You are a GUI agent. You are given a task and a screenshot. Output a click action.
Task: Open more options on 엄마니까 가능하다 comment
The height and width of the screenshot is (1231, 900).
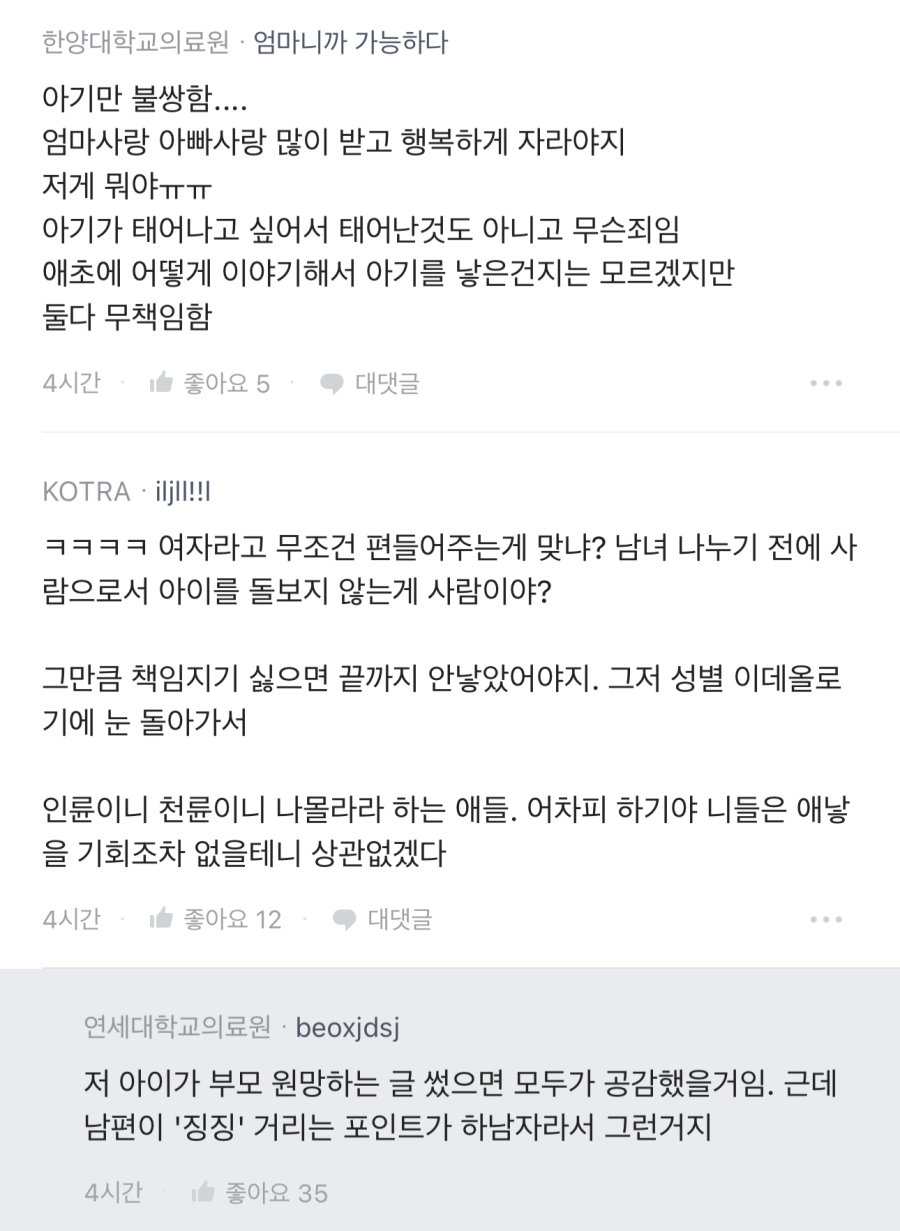(826, 383)
